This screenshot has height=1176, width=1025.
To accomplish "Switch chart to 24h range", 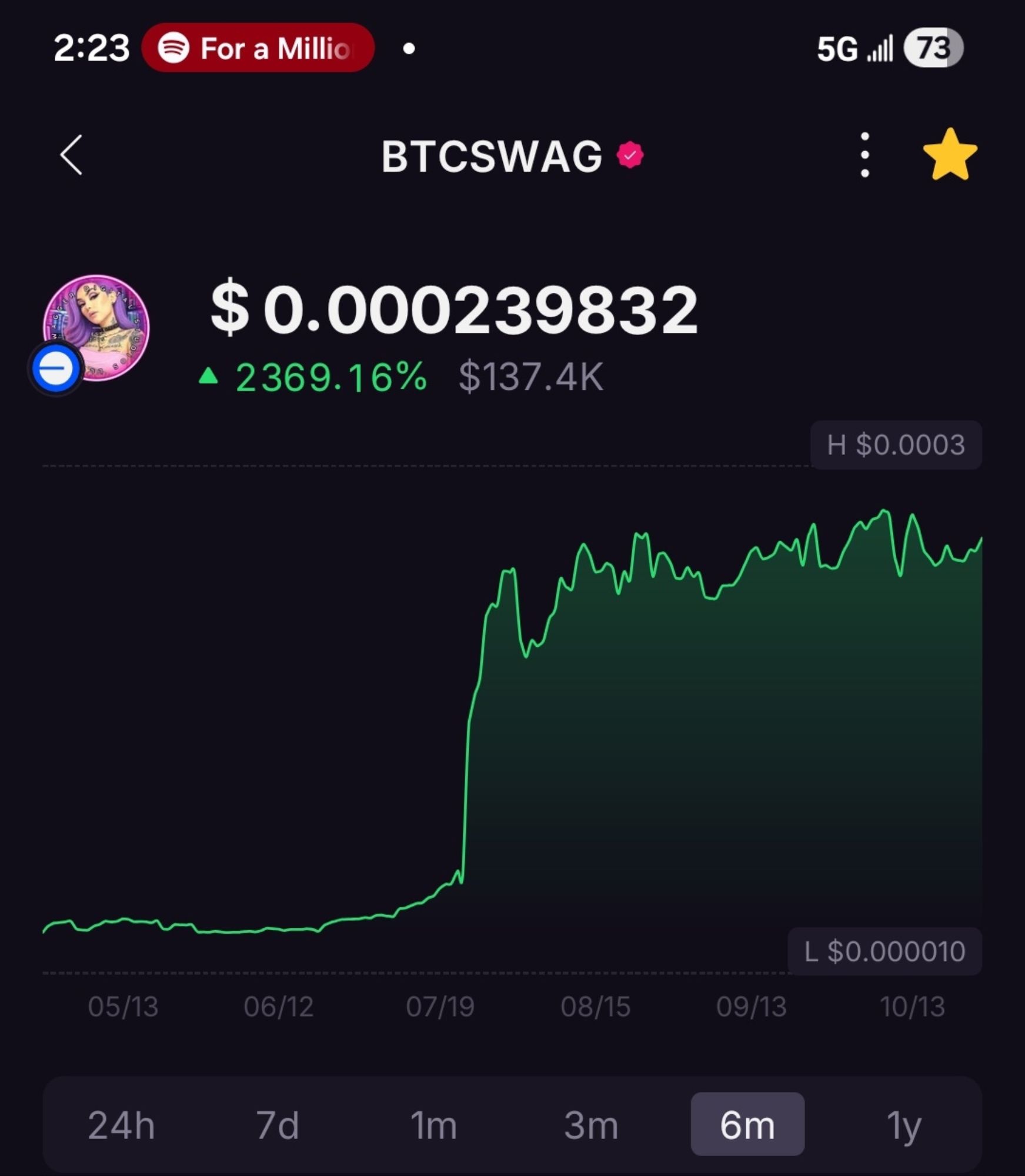I will (121, 1125).
